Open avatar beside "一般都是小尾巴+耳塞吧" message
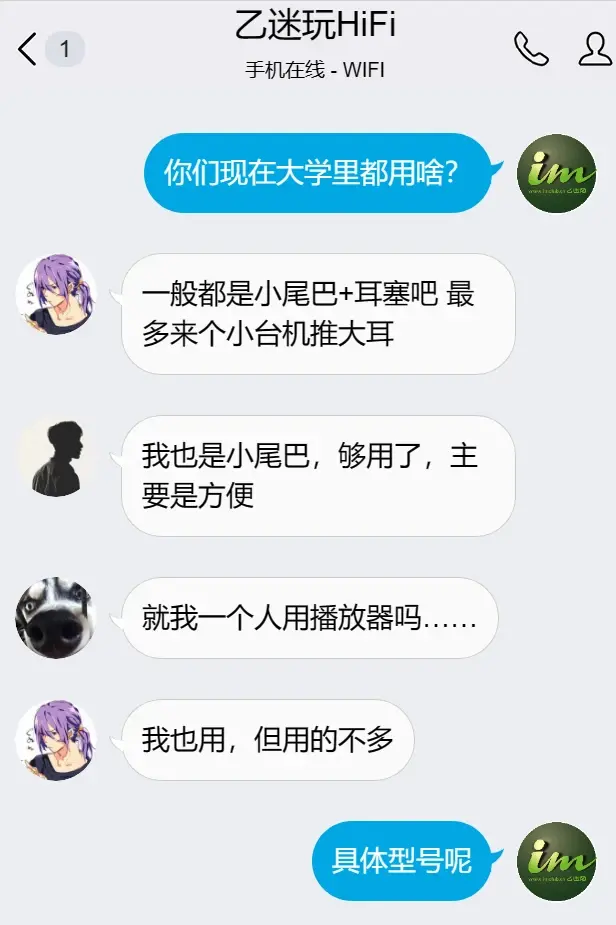The width and height of the screenshot is (616, 925). click(x=56, y=294)
